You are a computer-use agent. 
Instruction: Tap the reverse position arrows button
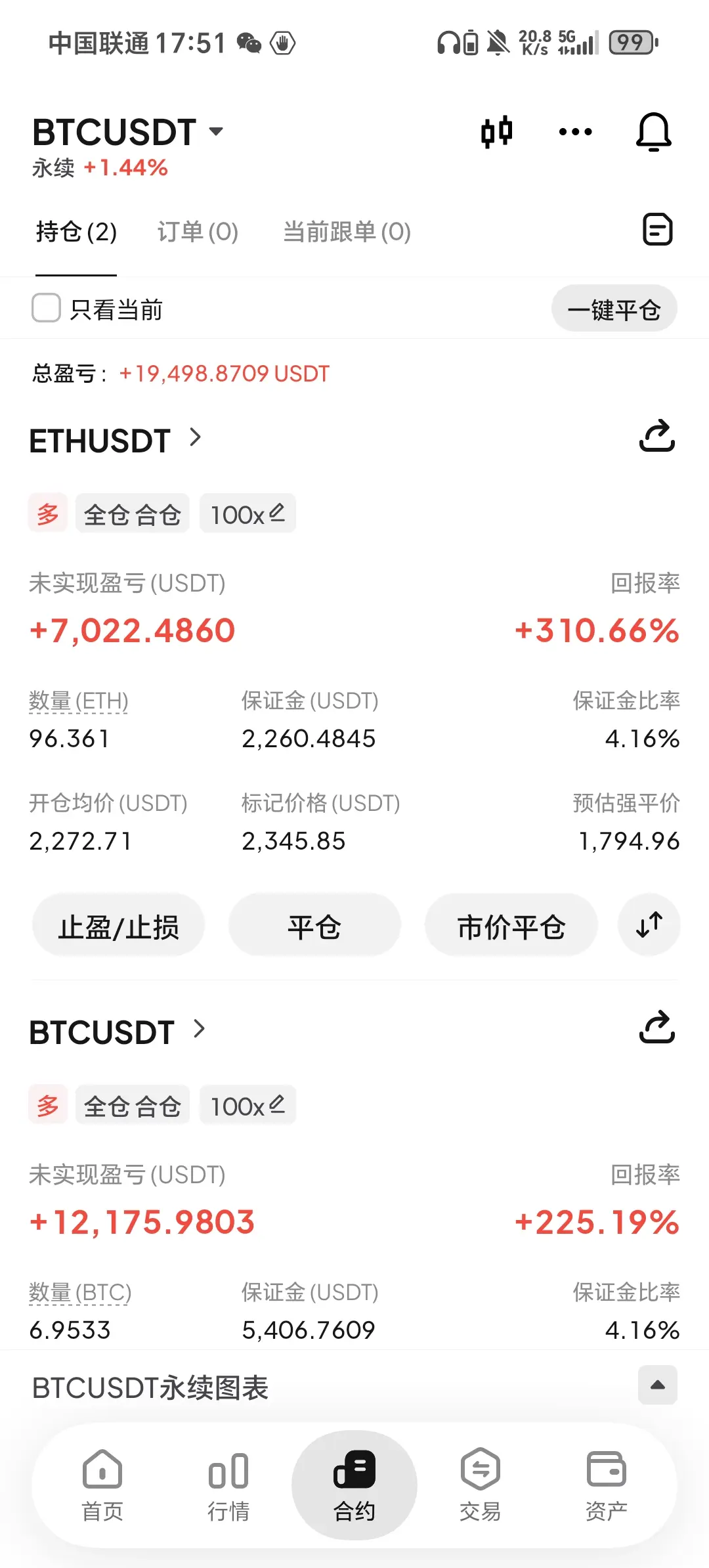coord(649,925)
